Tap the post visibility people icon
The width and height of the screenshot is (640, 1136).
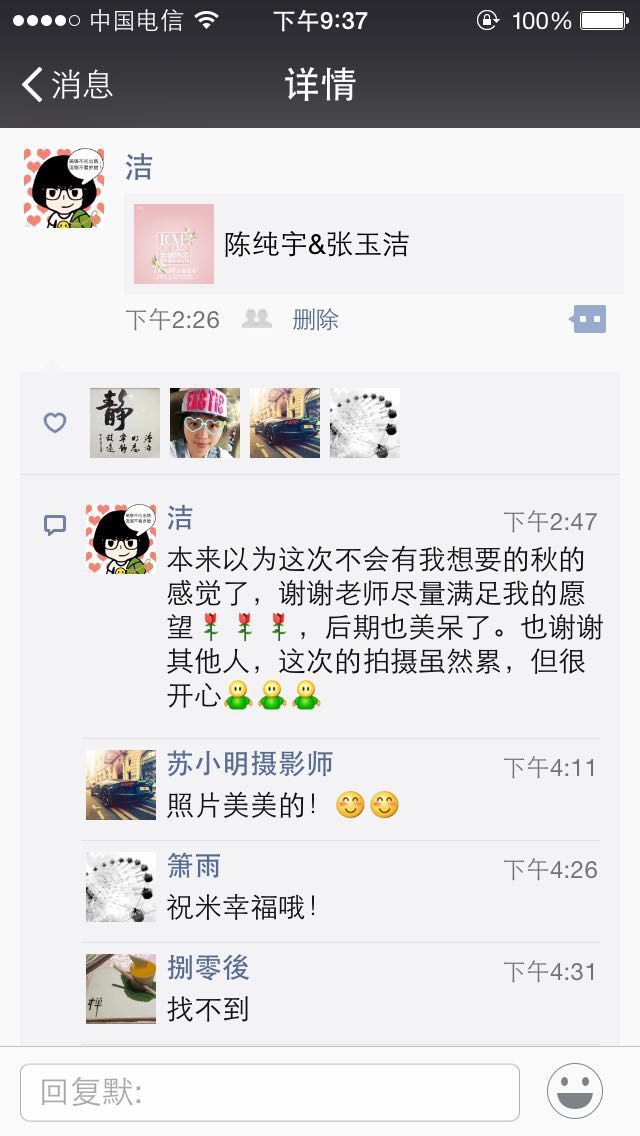click(x=257, y=319)
